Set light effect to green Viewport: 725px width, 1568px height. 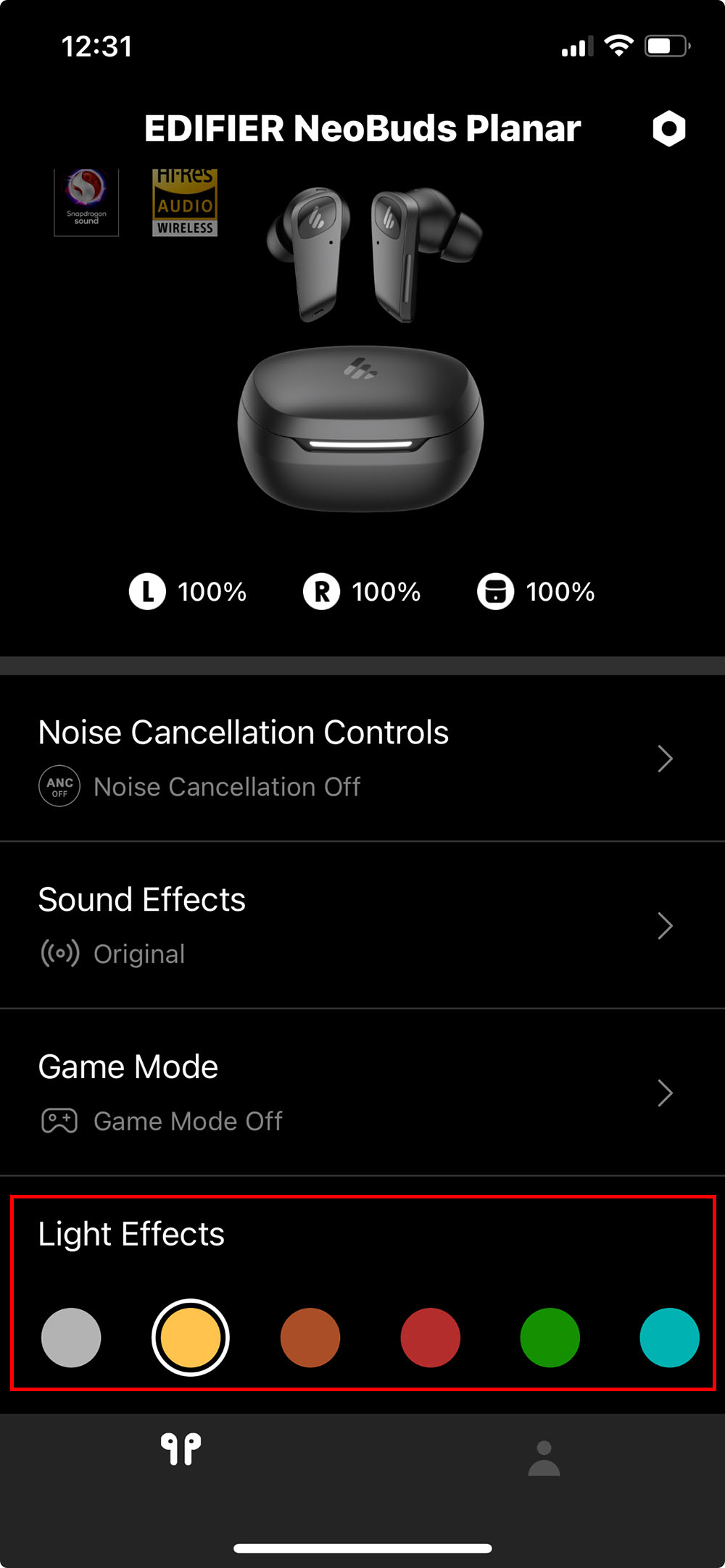(550, 1338)
